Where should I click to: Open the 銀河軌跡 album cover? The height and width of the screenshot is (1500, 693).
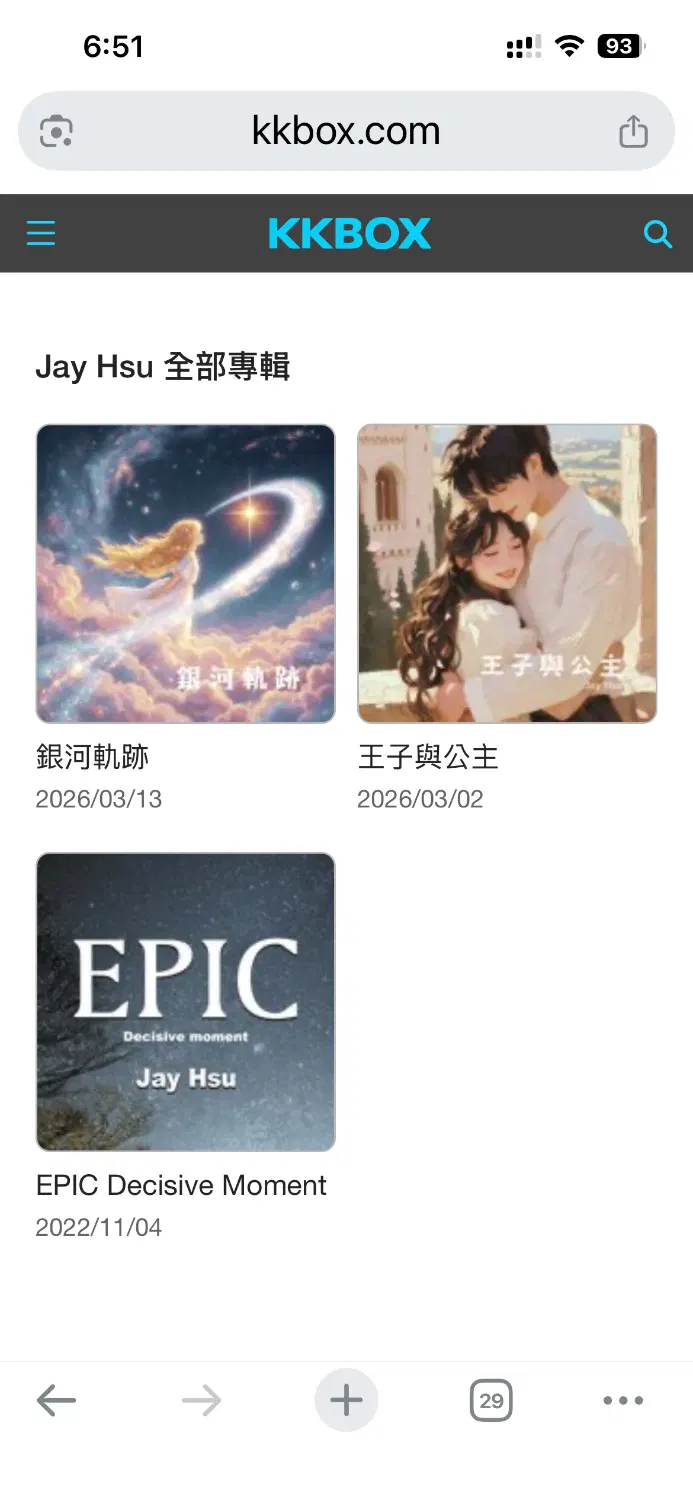[x=186, y=573]
